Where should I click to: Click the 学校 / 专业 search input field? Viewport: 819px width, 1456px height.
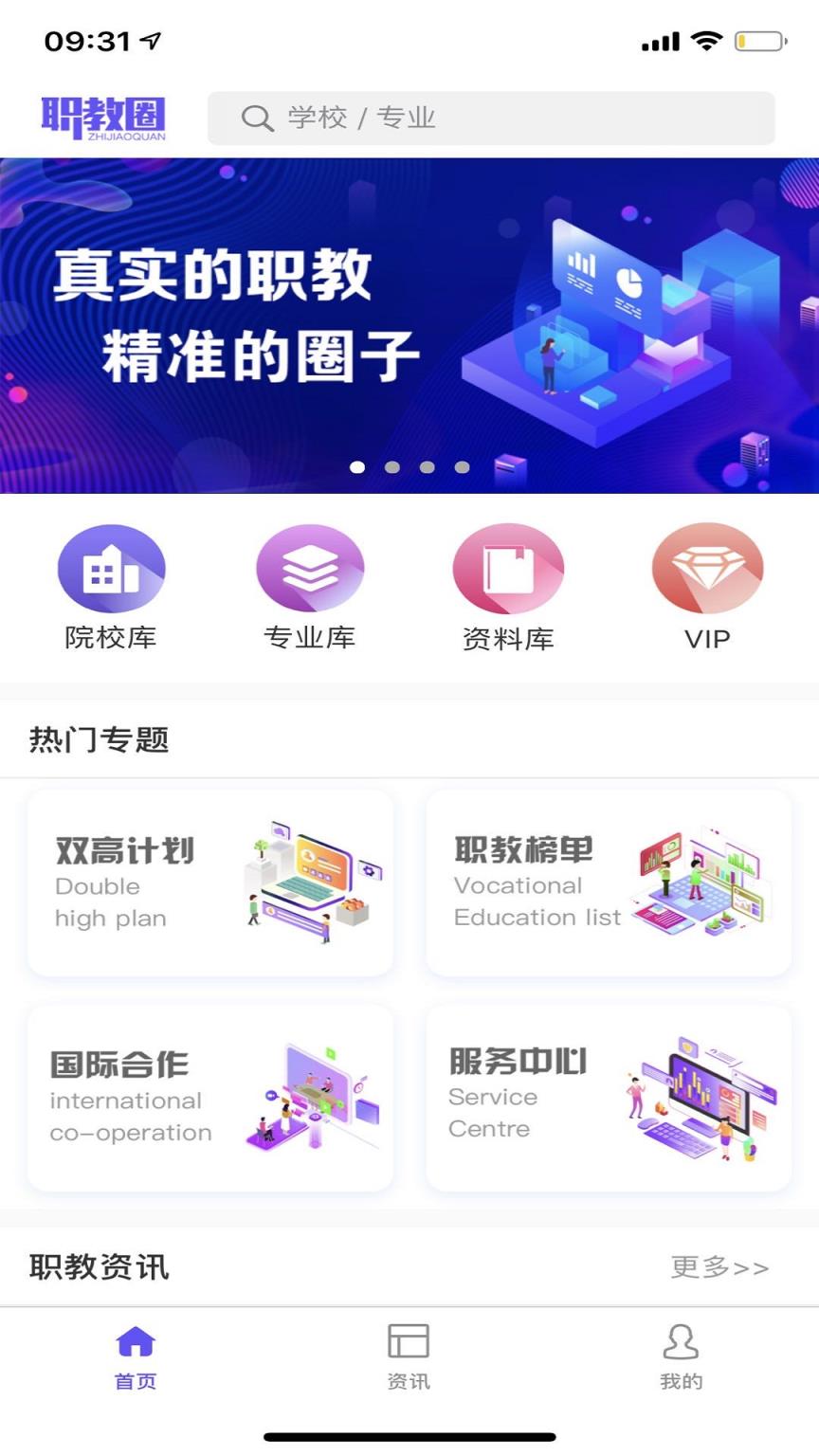(x=493, y=118)
